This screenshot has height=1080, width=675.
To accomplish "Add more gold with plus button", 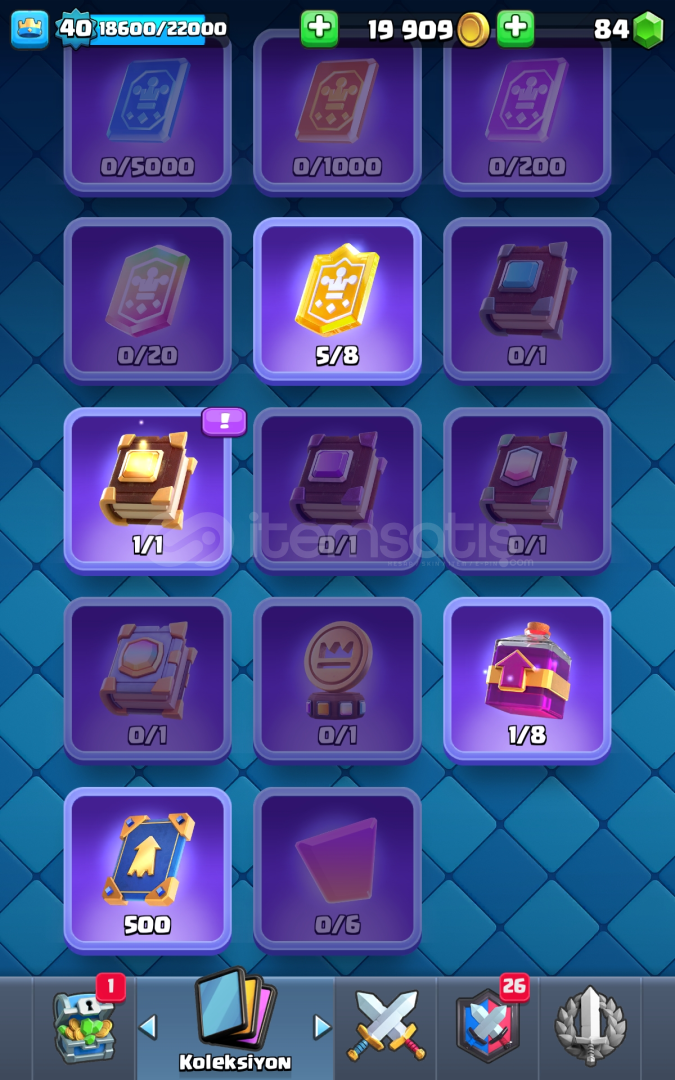I will coord(319,28).
